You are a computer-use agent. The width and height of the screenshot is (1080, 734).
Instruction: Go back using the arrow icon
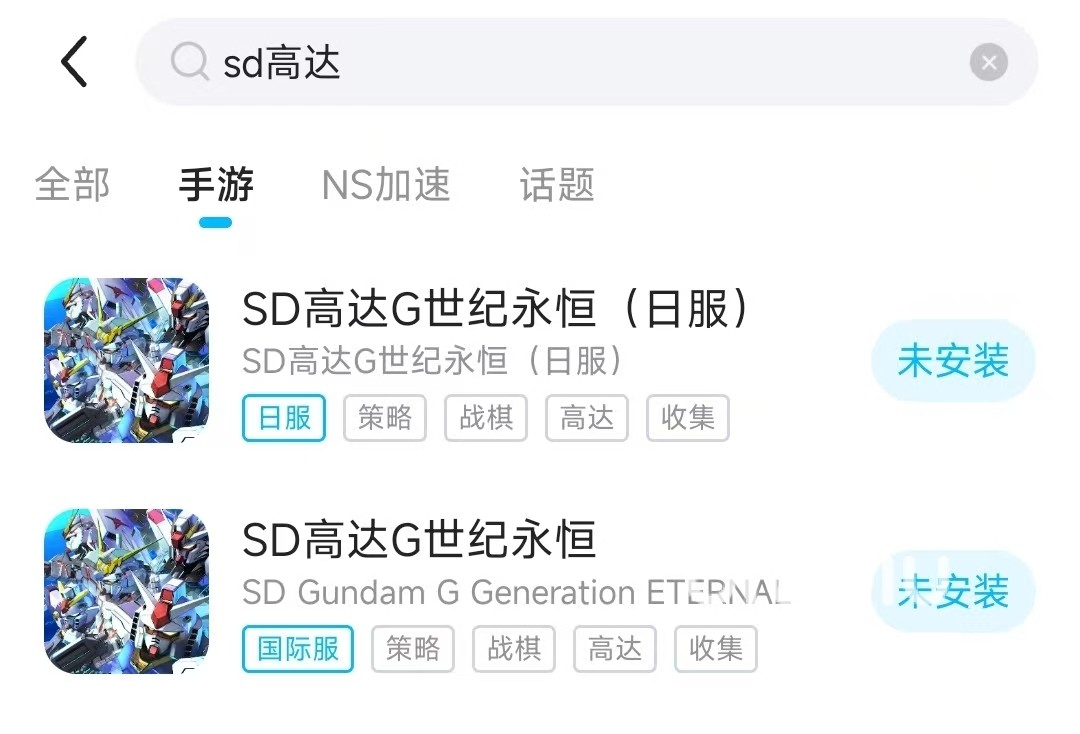tap(74, 62)
